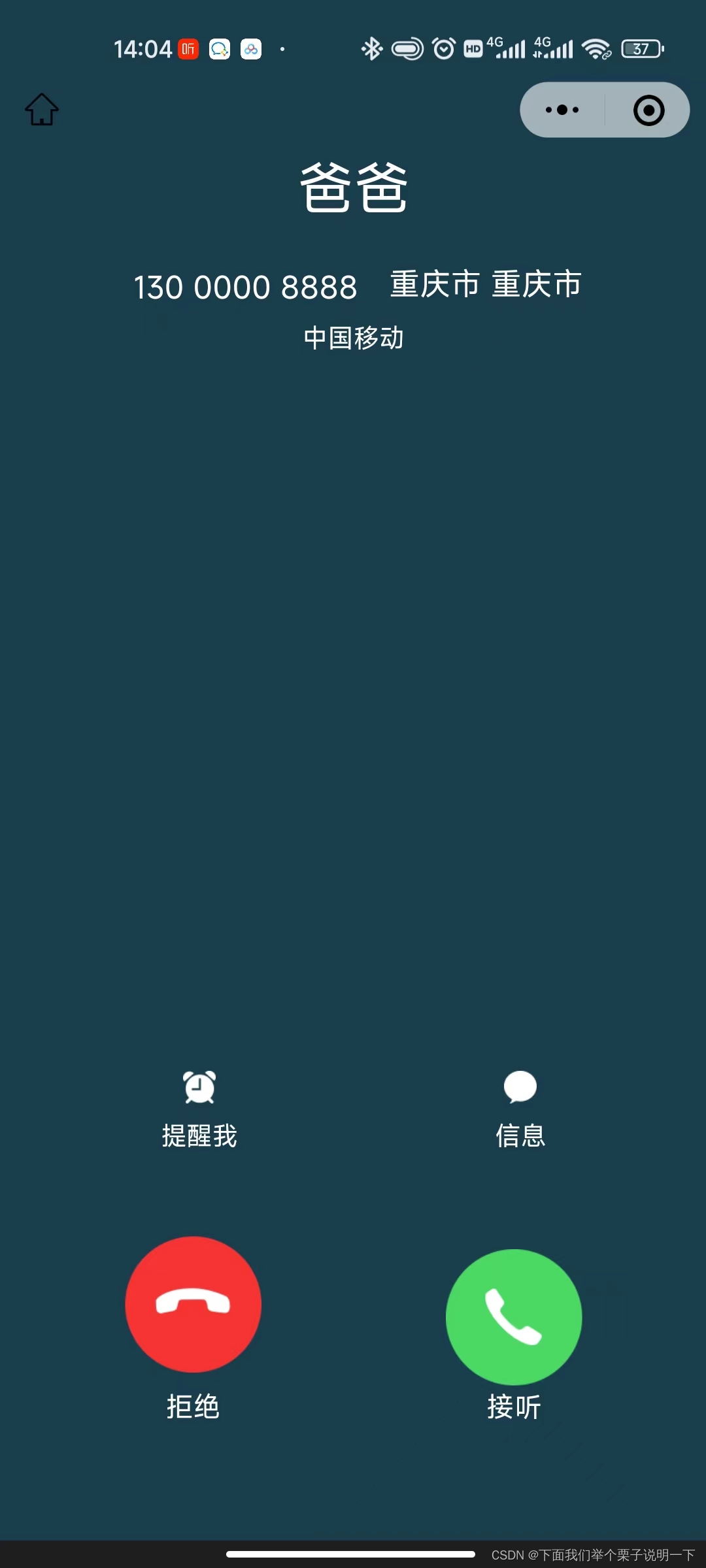This screenshot has height=1568, width=706.
Task: Go to the mini program home
Action: [42, 109]
